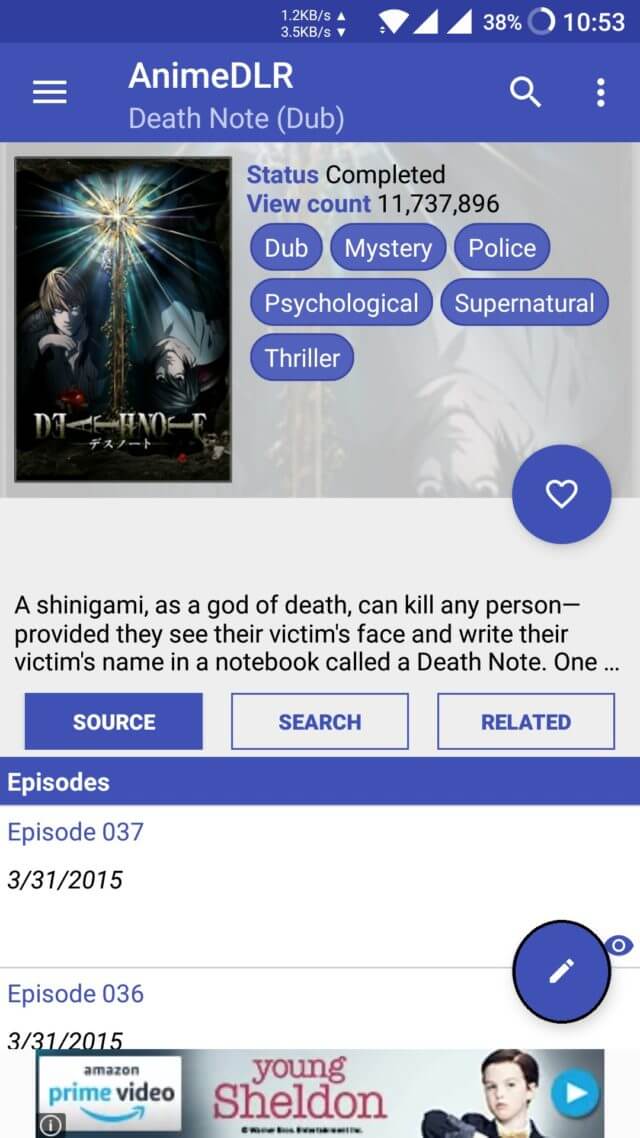Select the Dub genre chip
The image size is (640, 1138).
(287, 248)
